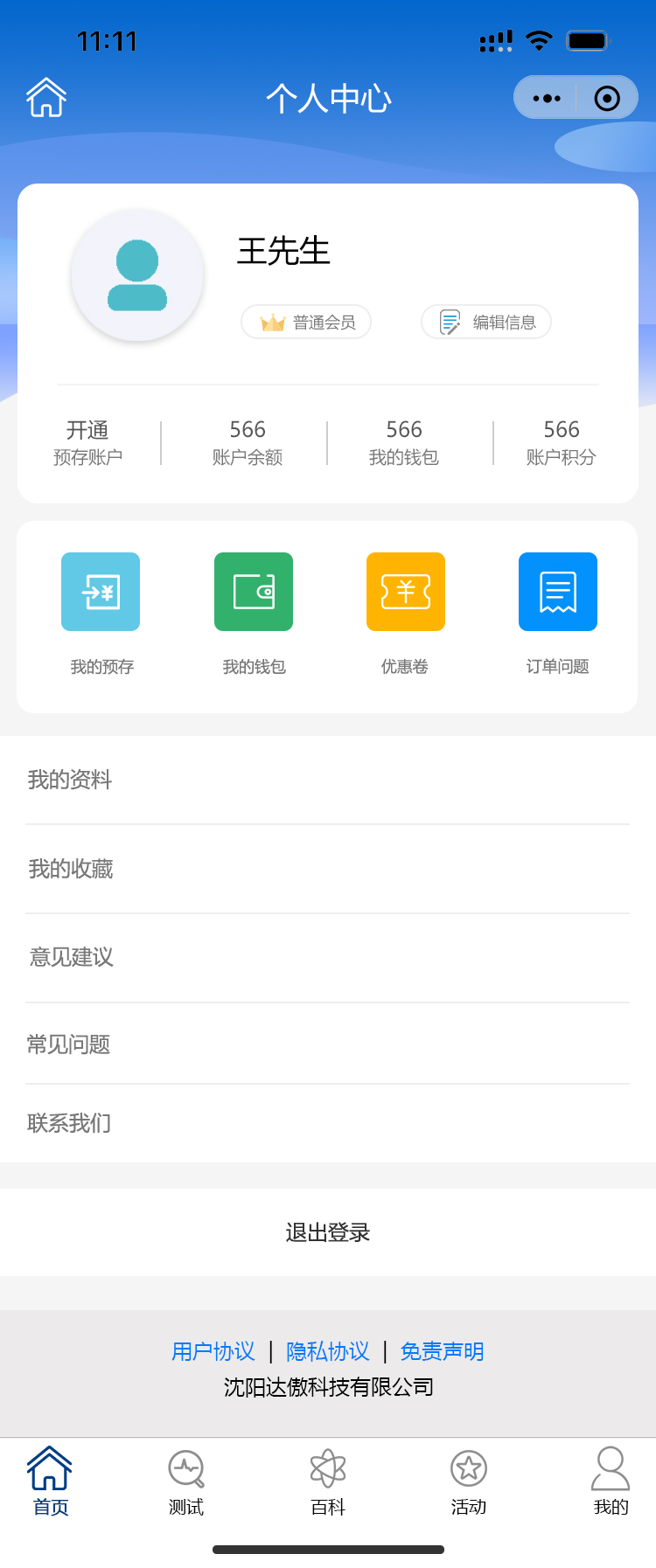
Task: Open 意见建议 feedback row
Action: point(327,957)
